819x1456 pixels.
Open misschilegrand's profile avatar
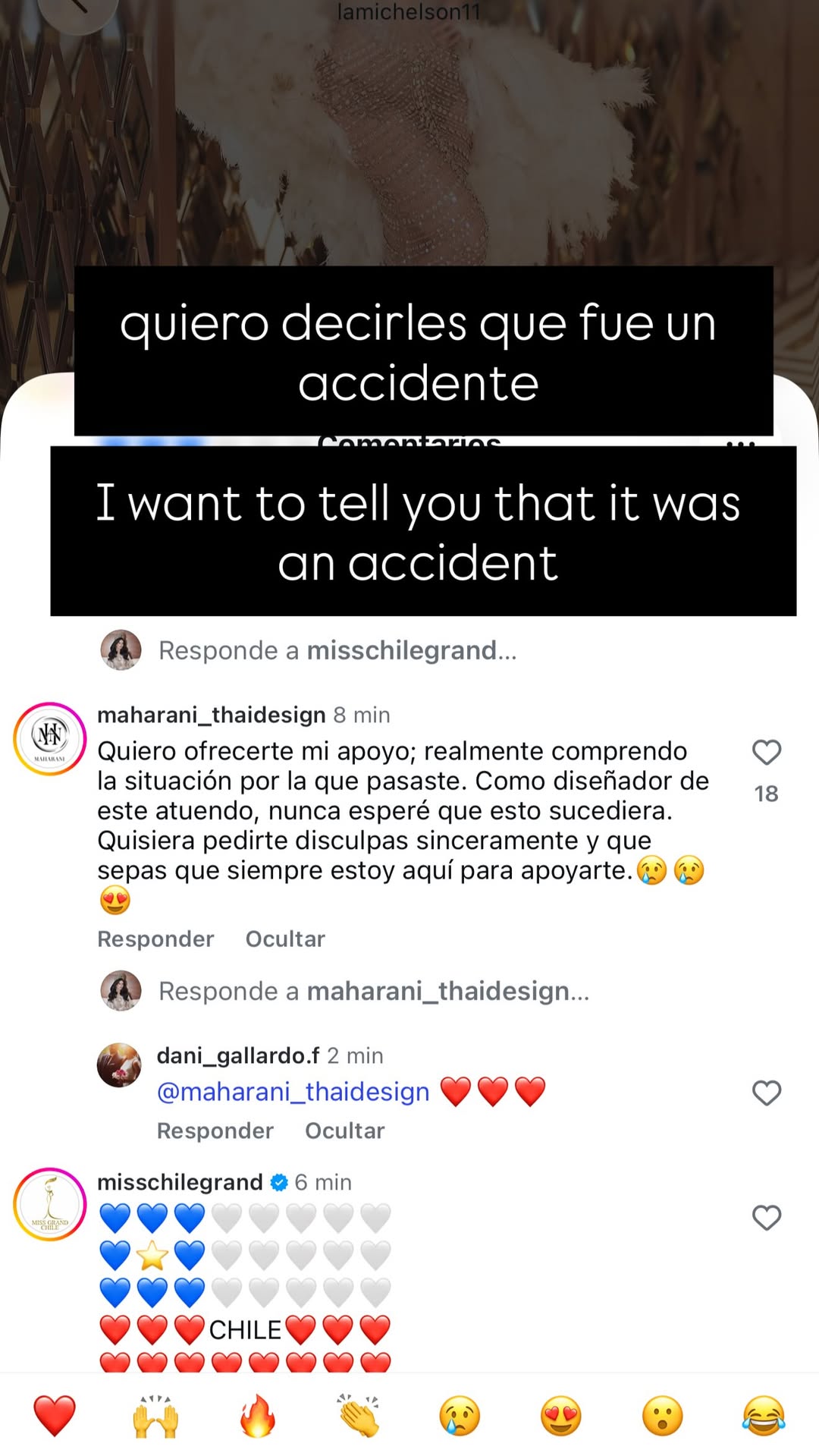pyautogui.click(x=50, y=1204)
